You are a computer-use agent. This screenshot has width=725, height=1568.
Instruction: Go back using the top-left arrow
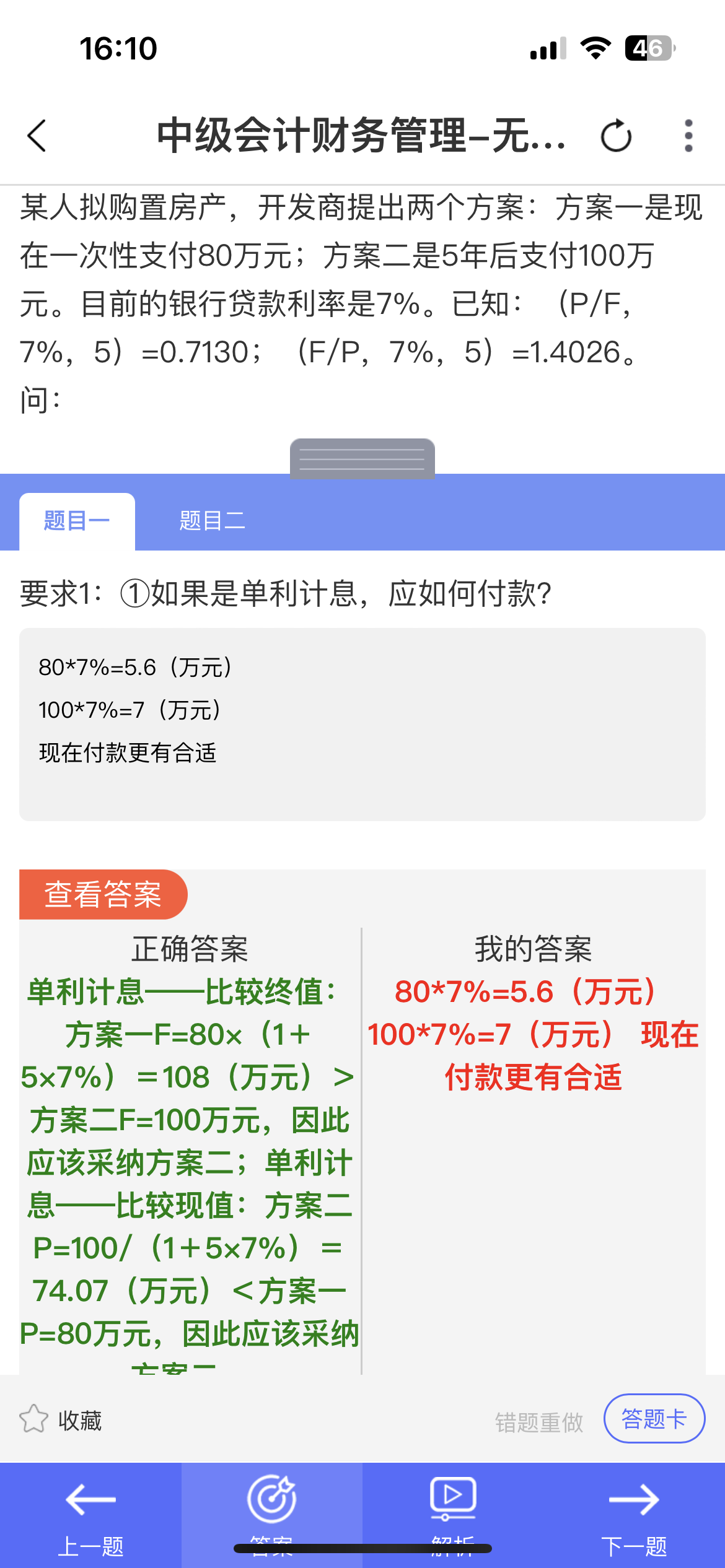coord(37,136)
